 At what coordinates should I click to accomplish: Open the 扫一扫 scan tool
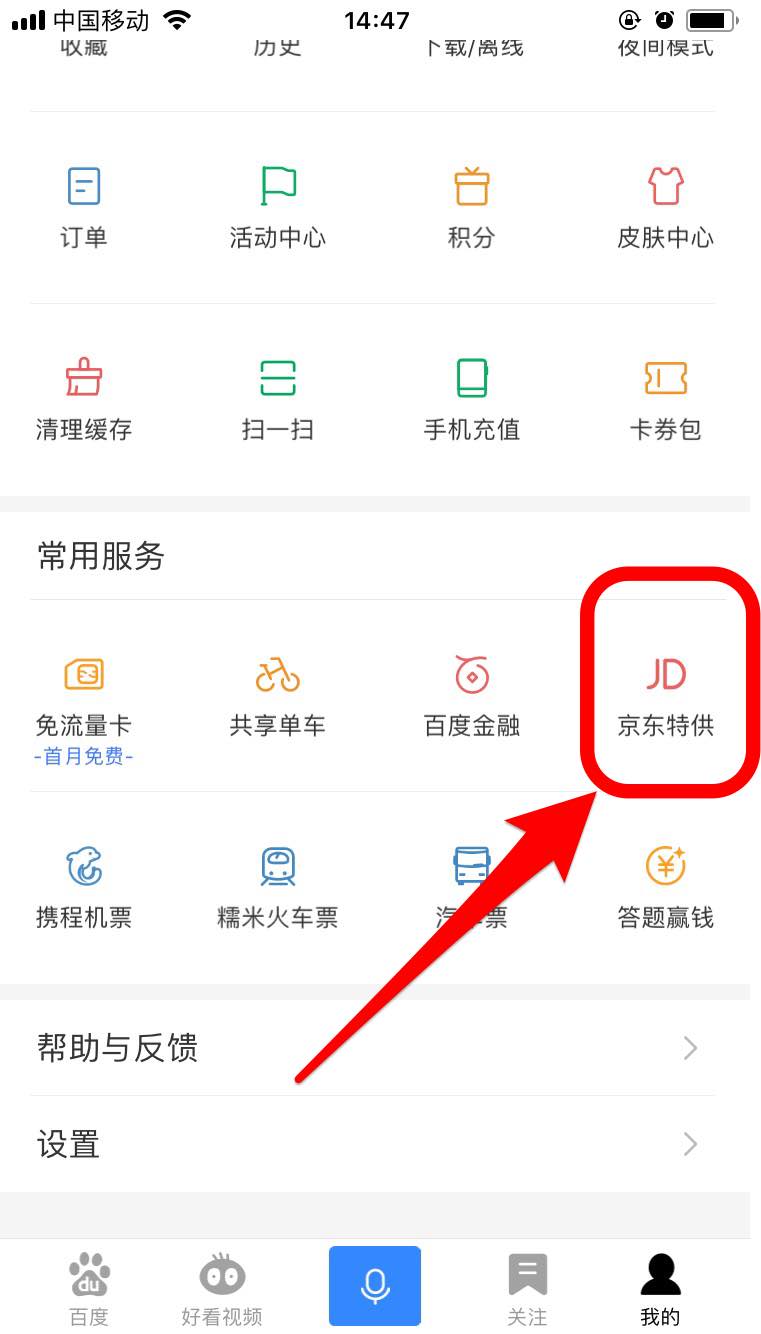[x=277, y=395]
